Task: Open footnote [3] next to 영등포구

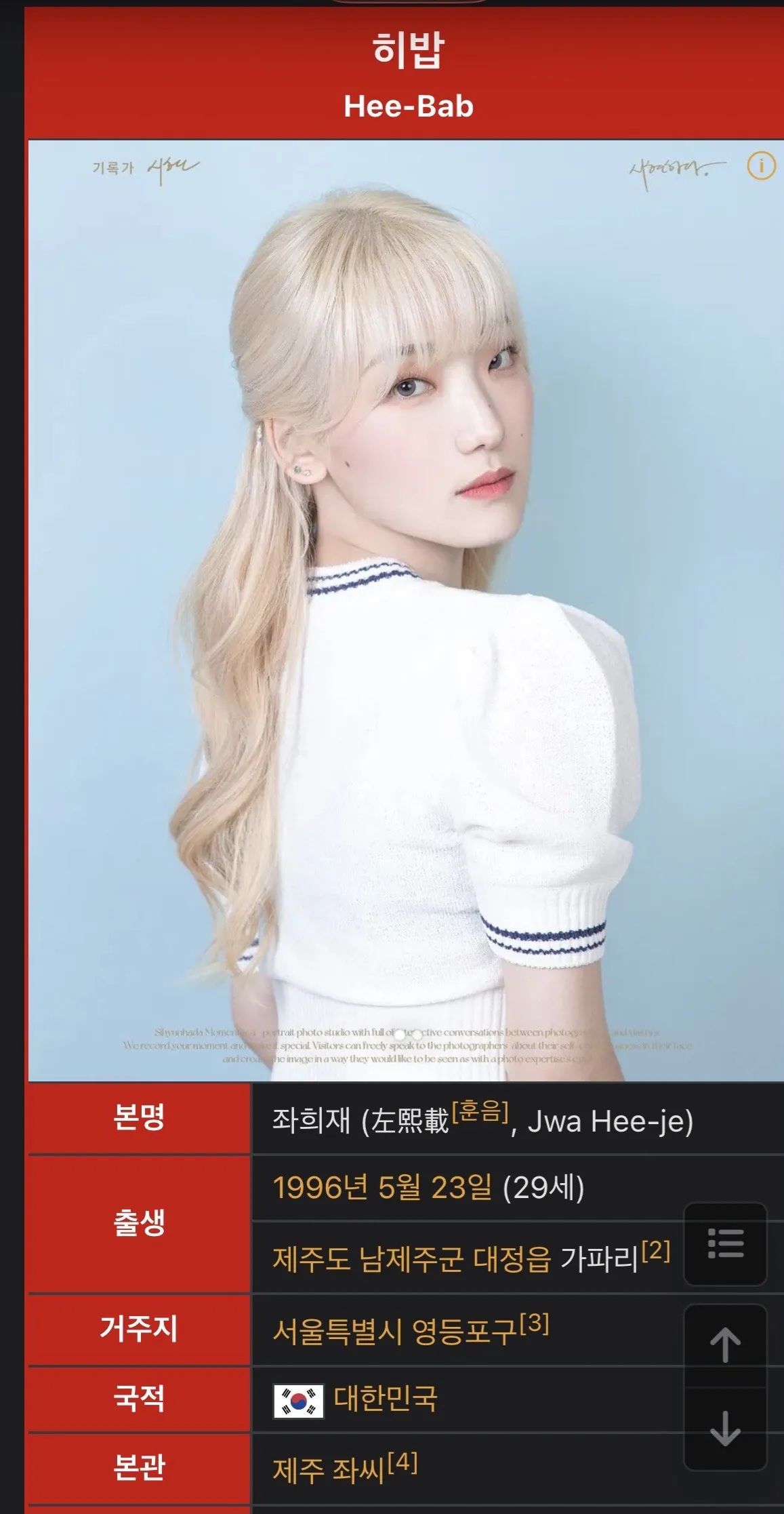Action: 534,1323
